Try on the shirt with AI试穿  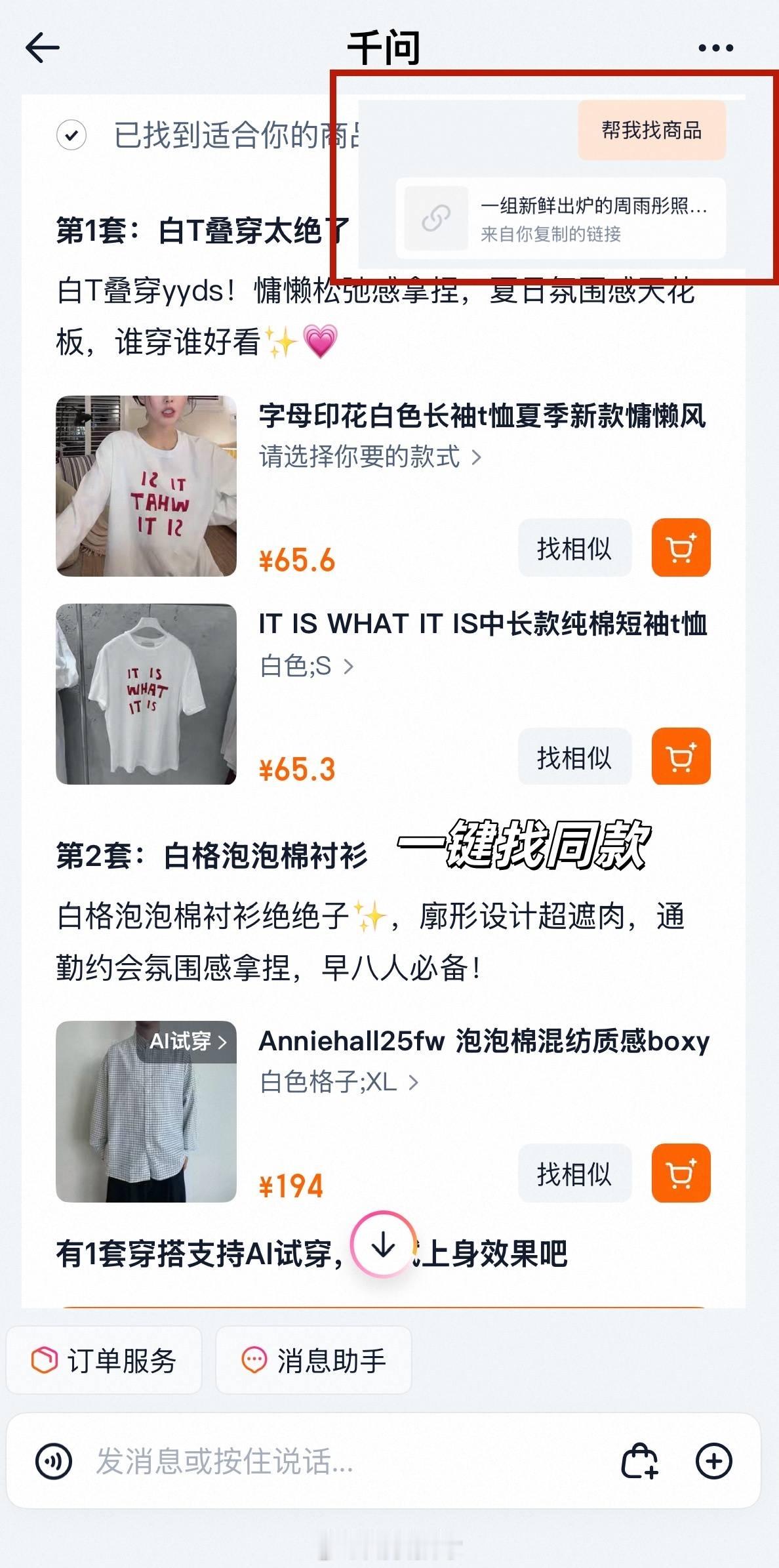188,1041
